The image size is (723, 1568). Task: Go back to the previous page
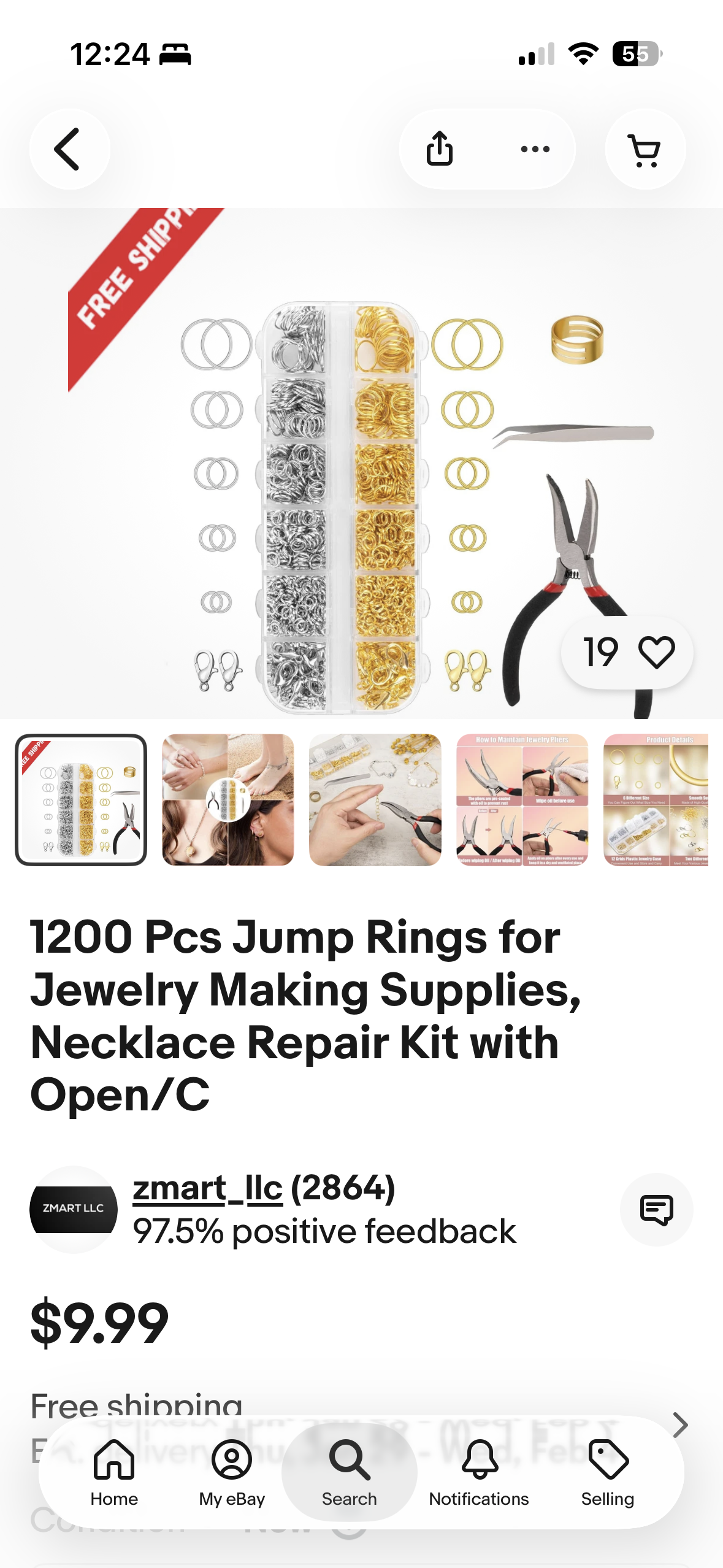69,149
